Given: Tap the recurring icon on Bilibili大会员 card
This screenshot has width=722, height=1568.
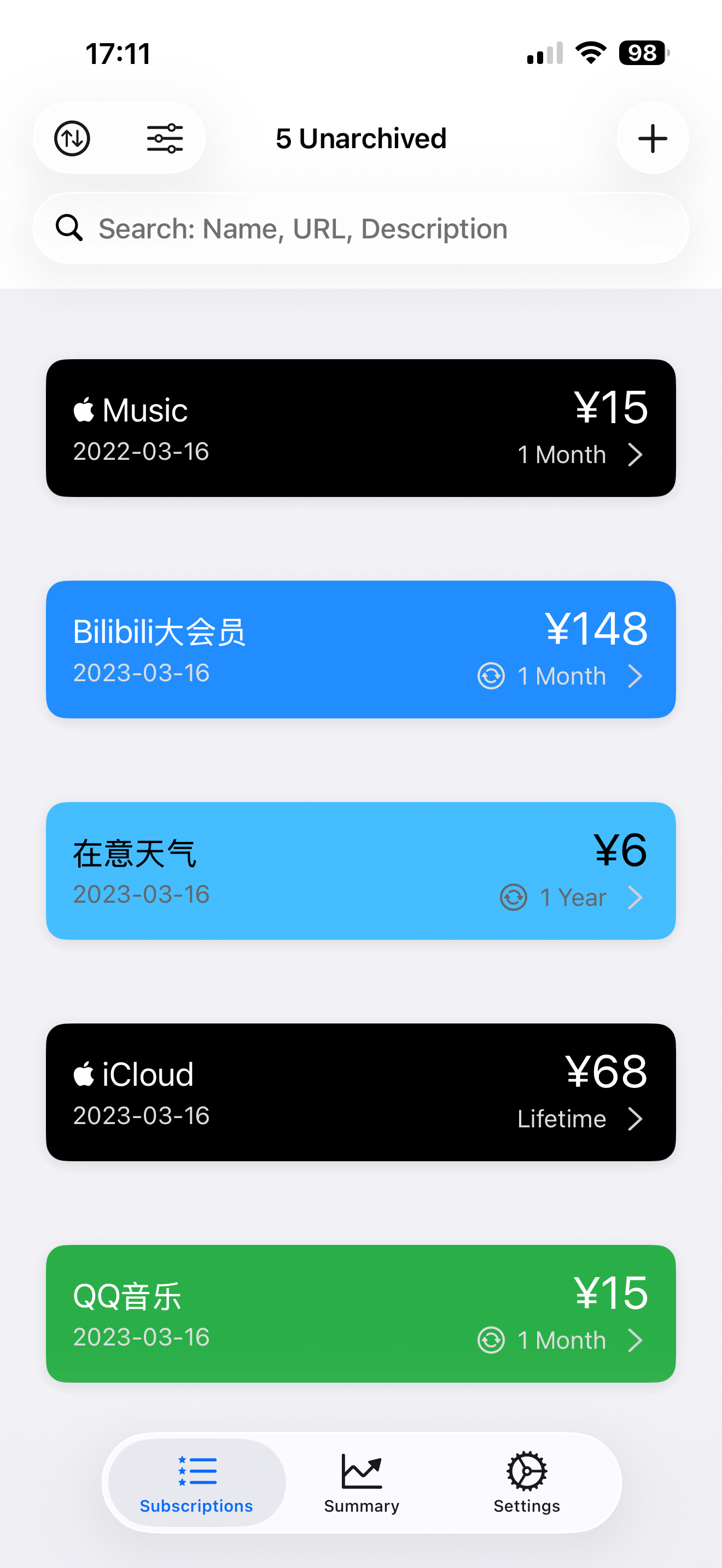Looking at the screenshot, I should 491,676.
